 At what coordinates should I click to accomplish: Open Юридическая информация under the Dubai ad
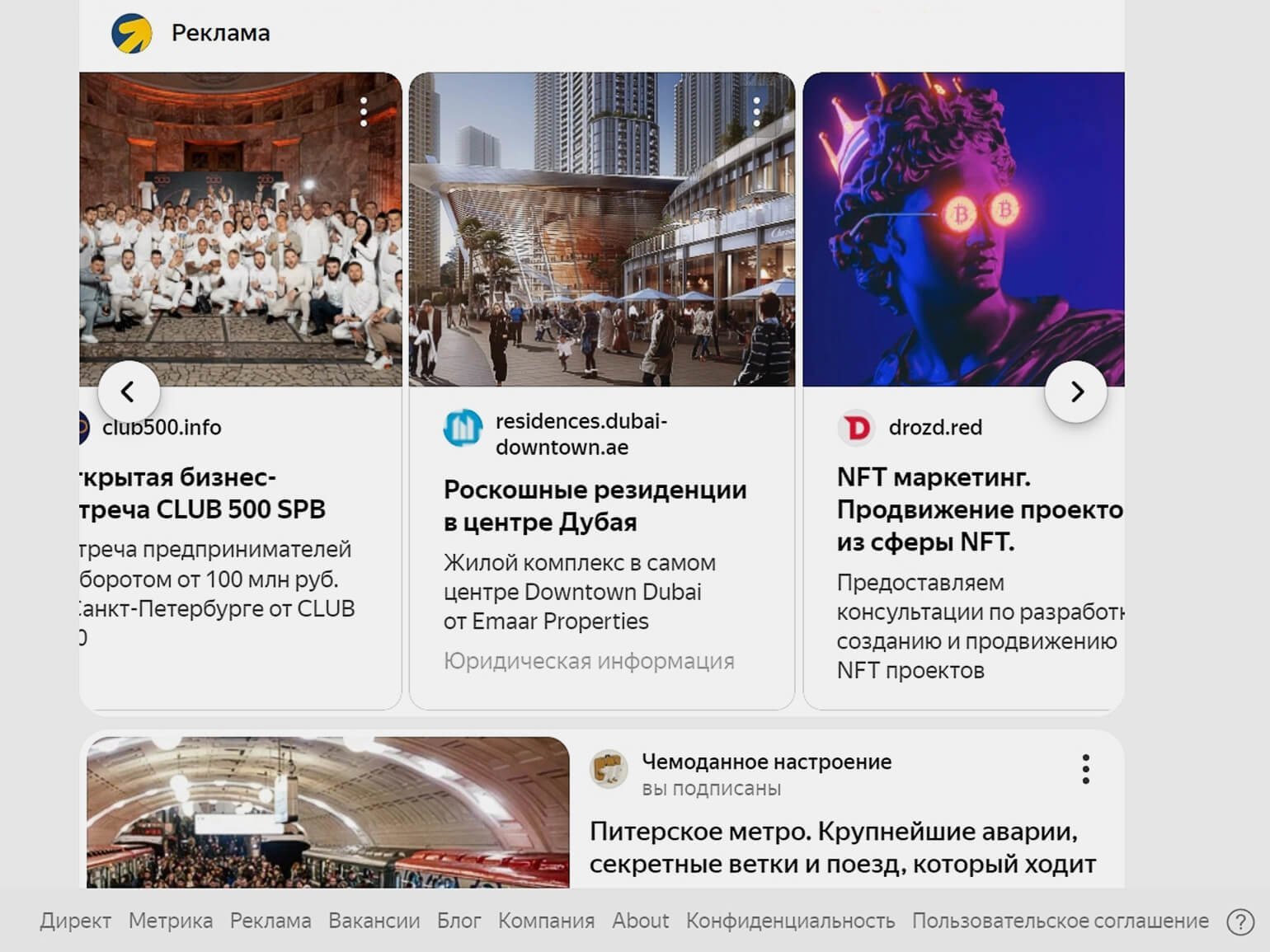click(x=588, y=661)
